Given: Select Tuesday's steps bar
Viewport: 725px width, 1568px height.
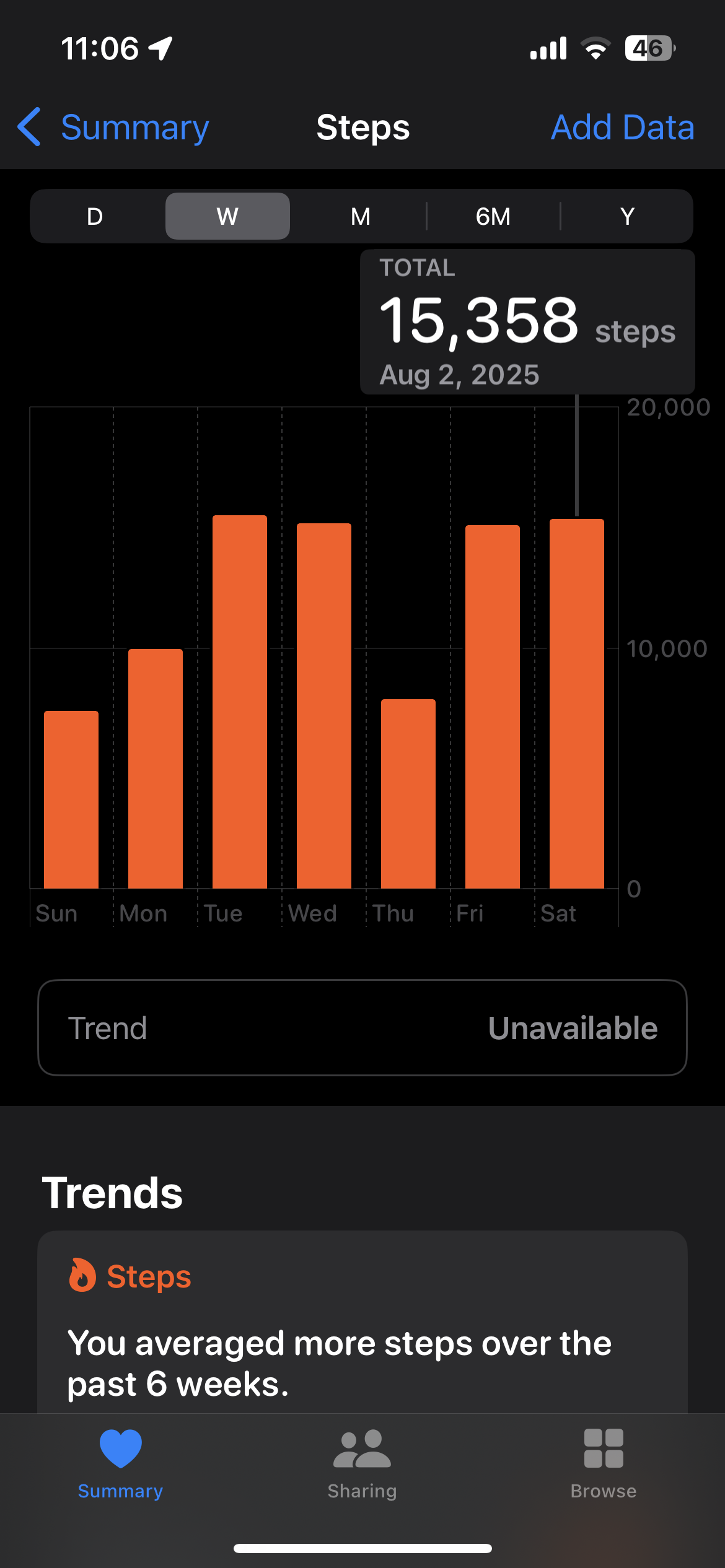Looking at the screenshot, I should point(240,702).
